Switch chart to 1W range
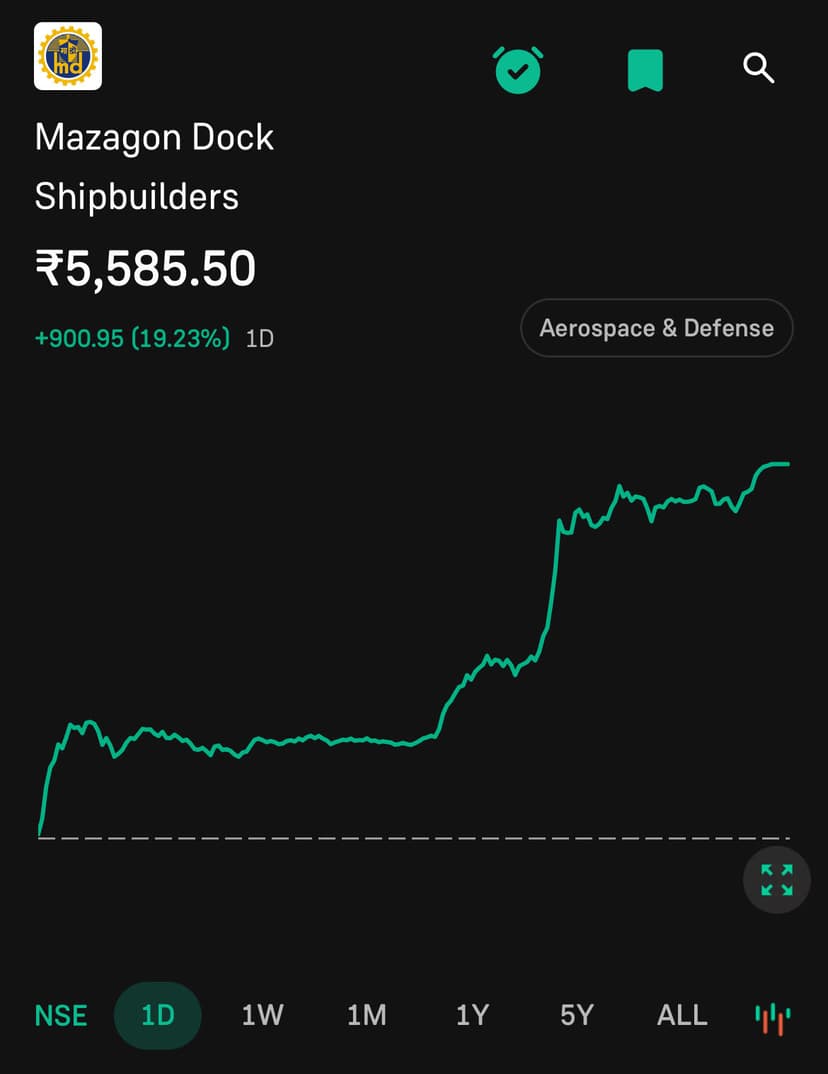This screenshot has height=1074, width=828. 263,1016
